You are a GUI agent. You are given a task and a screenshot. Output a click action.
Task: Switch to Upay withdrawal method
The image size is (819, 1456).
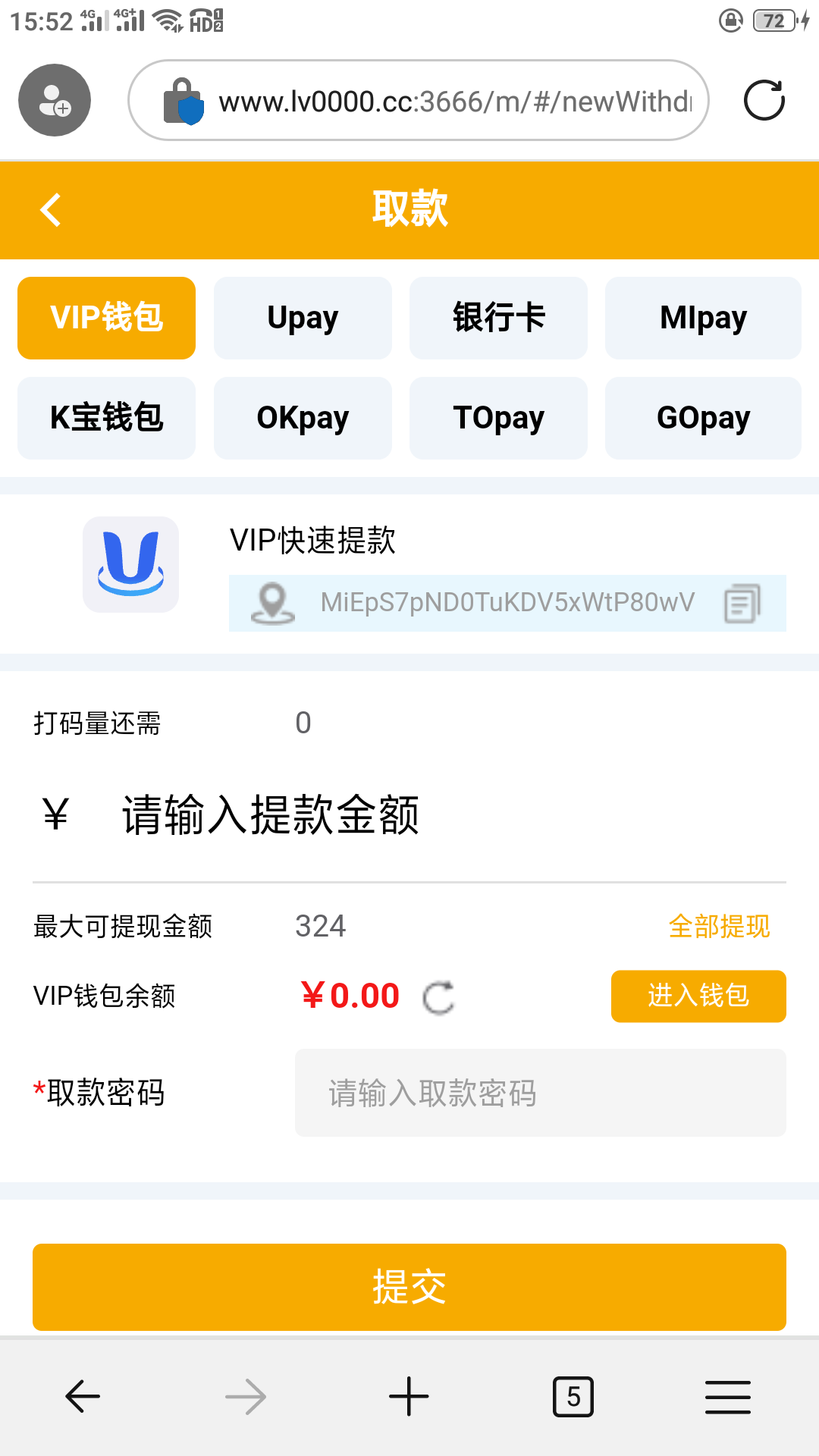(303, 318)
